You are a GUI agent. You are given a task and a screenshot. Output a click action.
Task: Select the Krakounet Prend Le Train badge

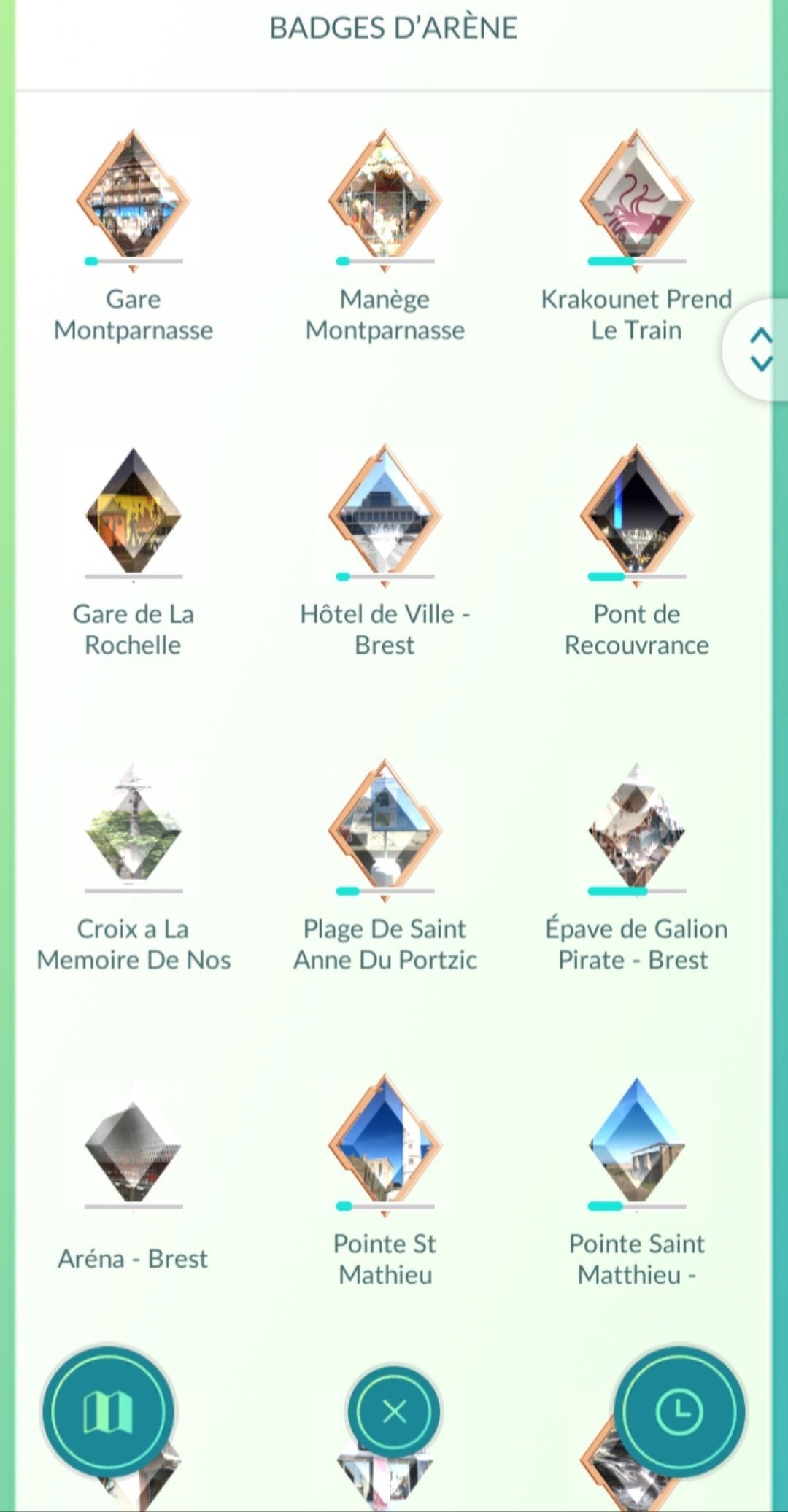(x=636, y=197)
